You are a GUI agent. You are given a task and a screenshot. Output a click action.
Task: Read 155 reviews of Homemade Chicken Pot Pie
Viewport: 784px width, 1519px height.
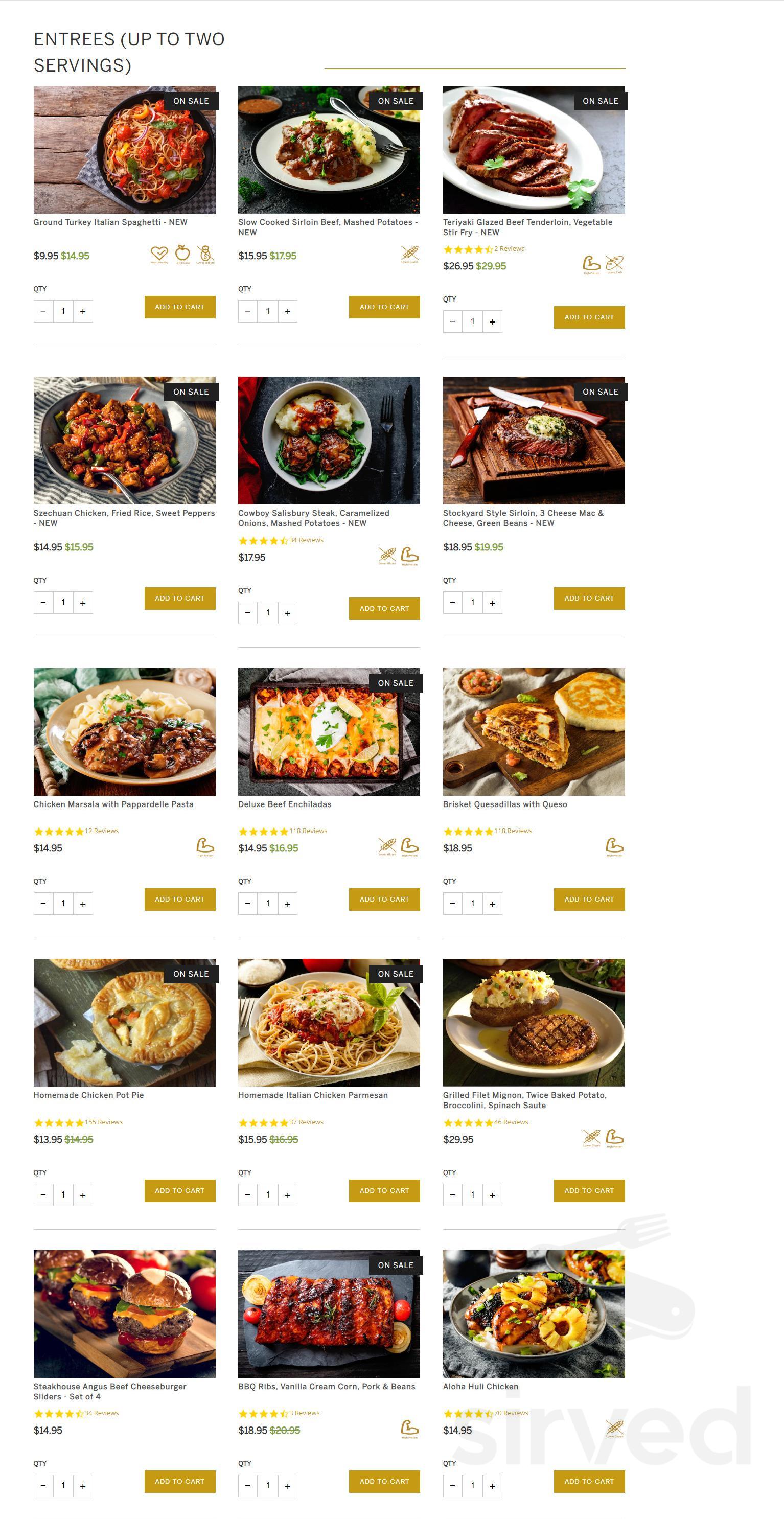[x=103, y=1122]
